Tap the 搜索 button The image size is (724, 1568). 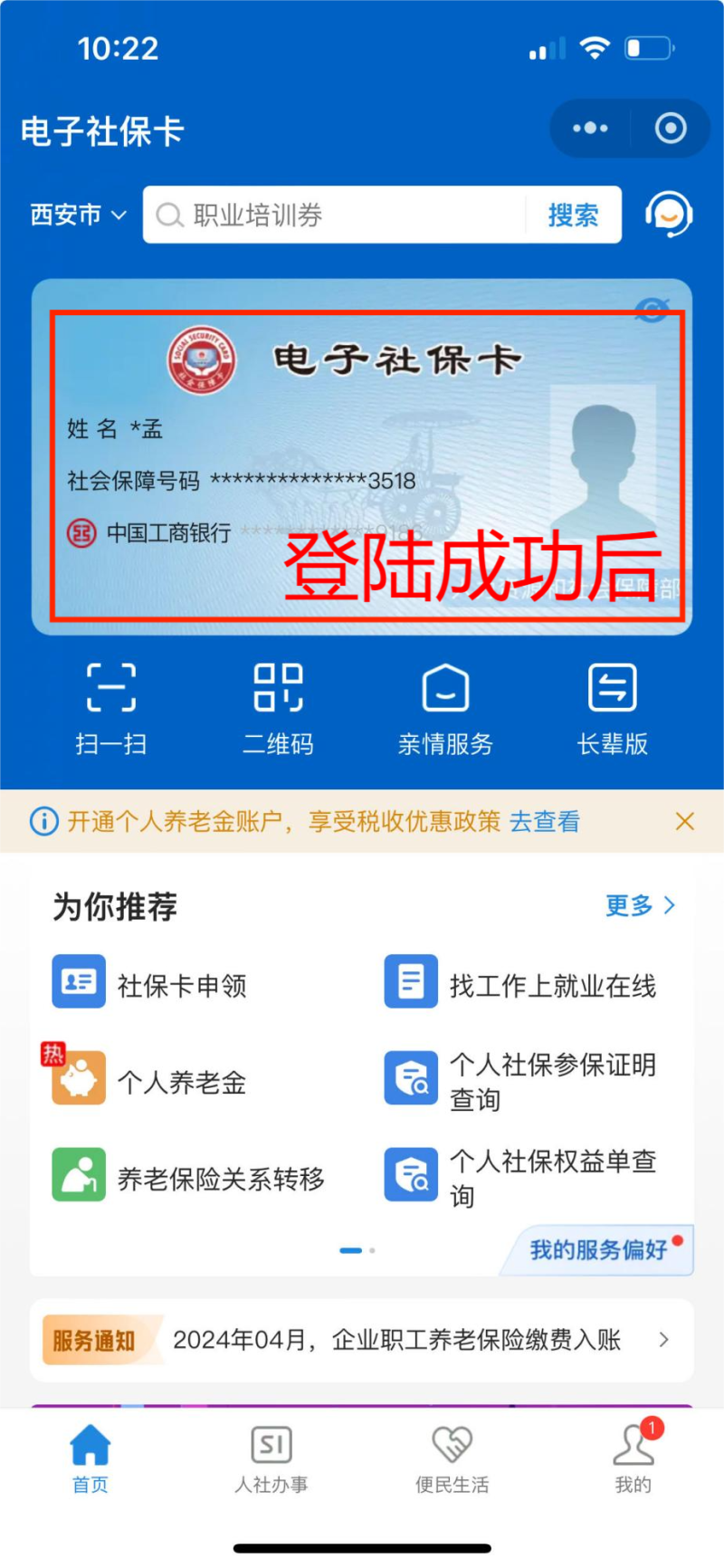point(573,215)
